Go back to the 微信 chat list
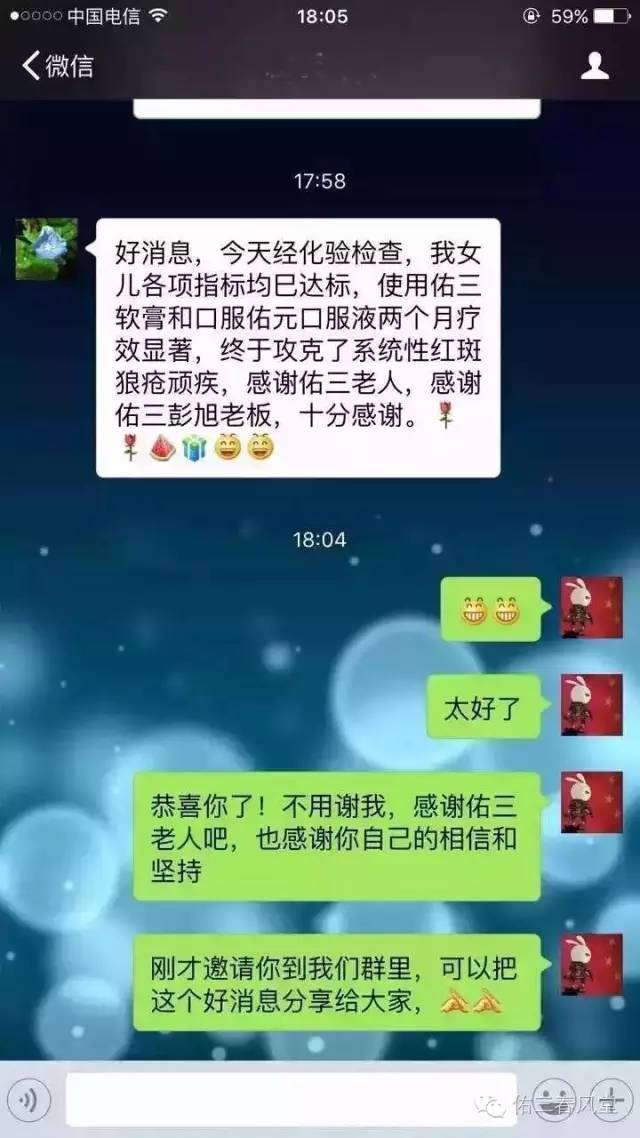Screen dimensions: 640x1138 (x=57, y=67)
